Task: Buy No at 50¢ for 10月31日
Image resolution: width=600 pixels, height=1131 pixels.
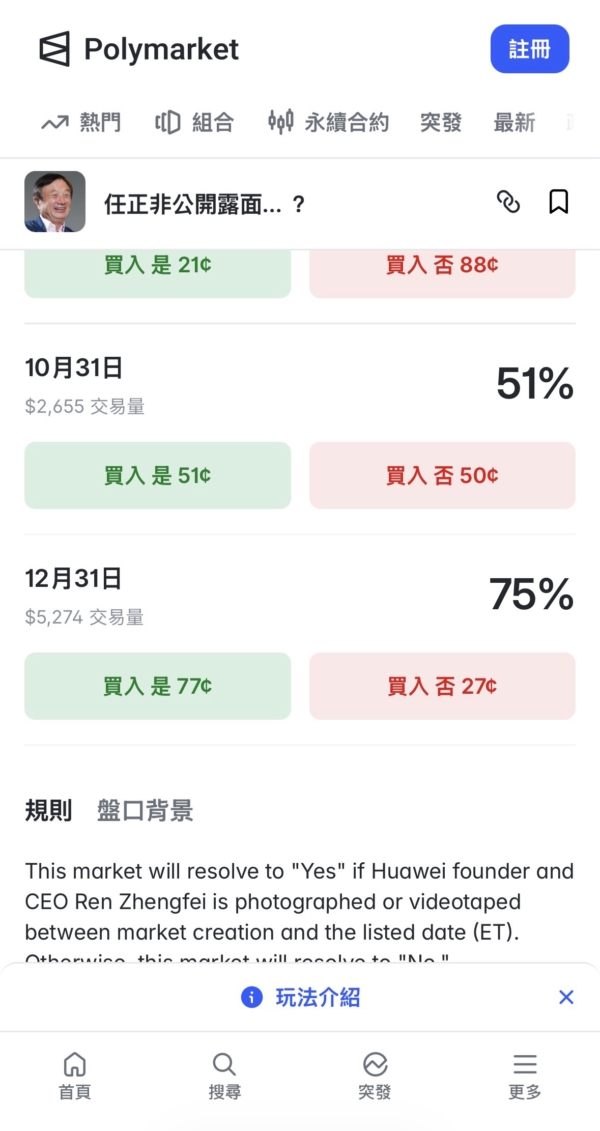Action: click(442, 475)
